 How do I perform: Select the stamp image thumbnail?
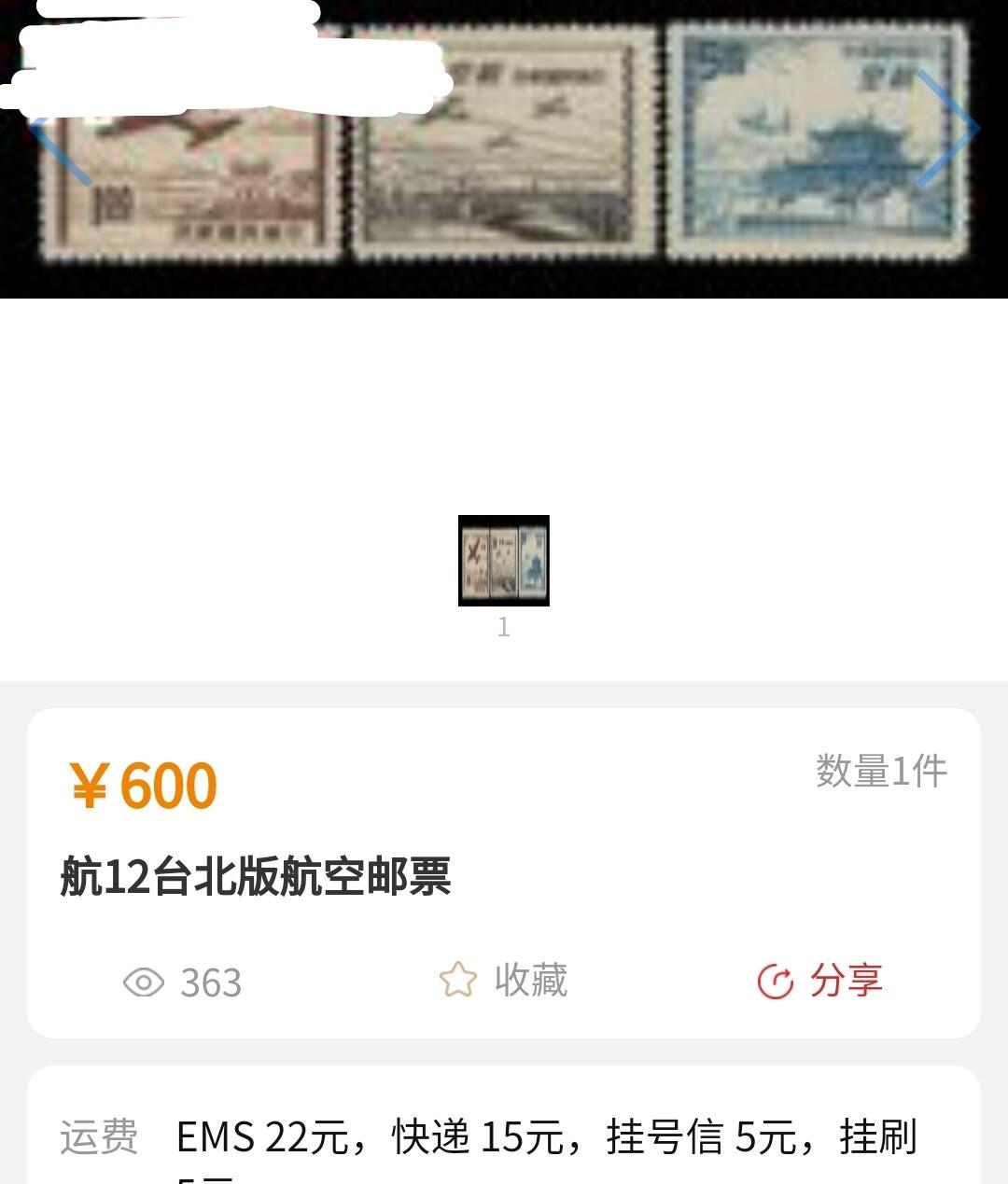tap(504, 561)
